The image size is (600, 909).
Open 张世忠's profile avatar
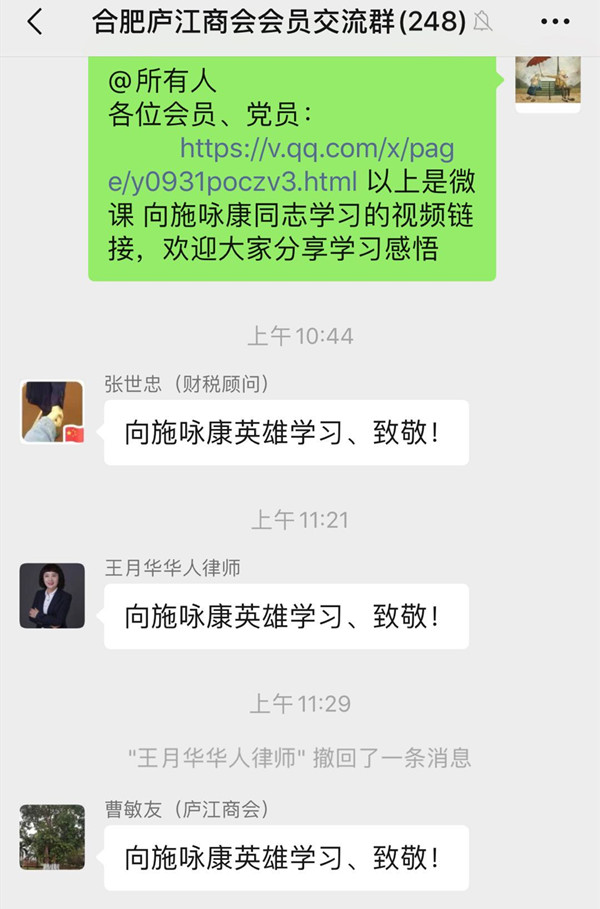coord(52,412)
